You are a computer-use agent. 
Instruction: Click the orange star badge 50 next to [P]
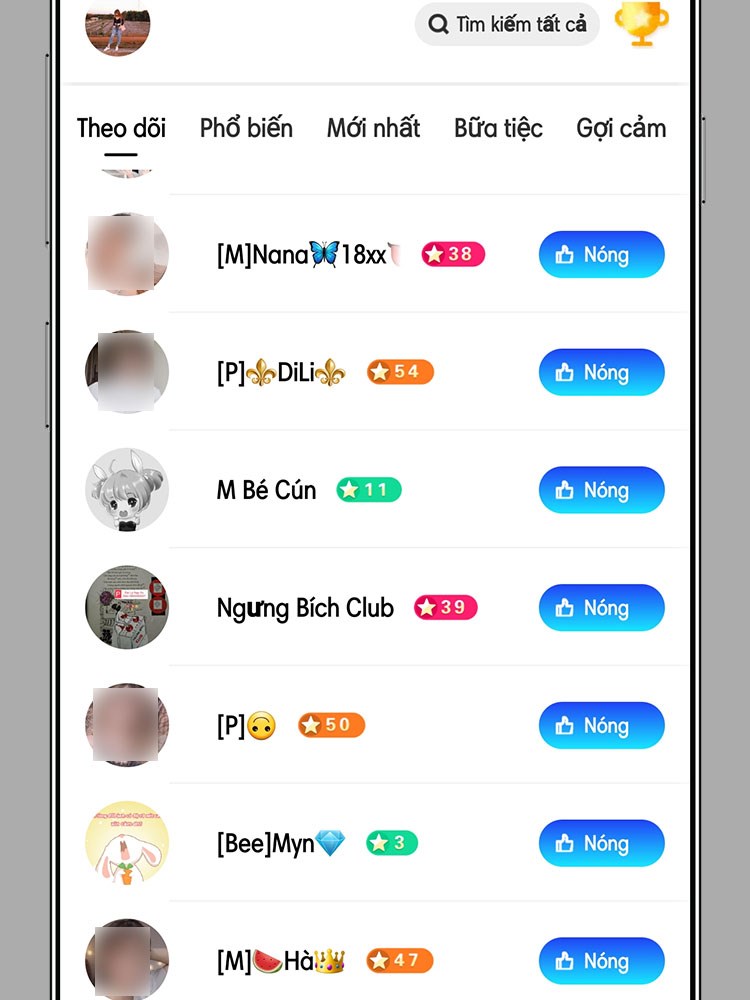[330, 725]
